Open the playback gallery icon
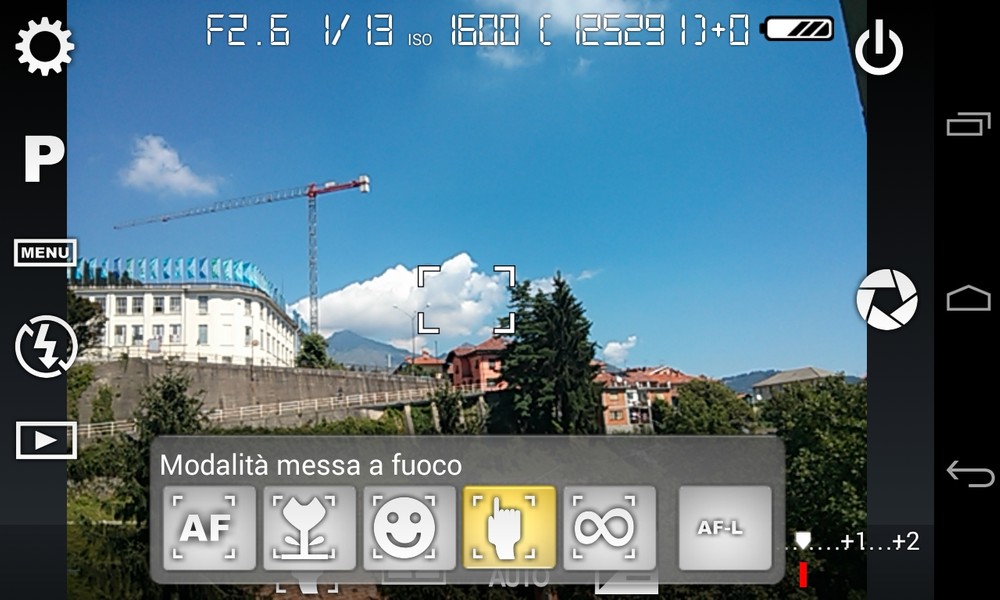1000x600 pixels. pyautogui.click(x=46, y=440)
